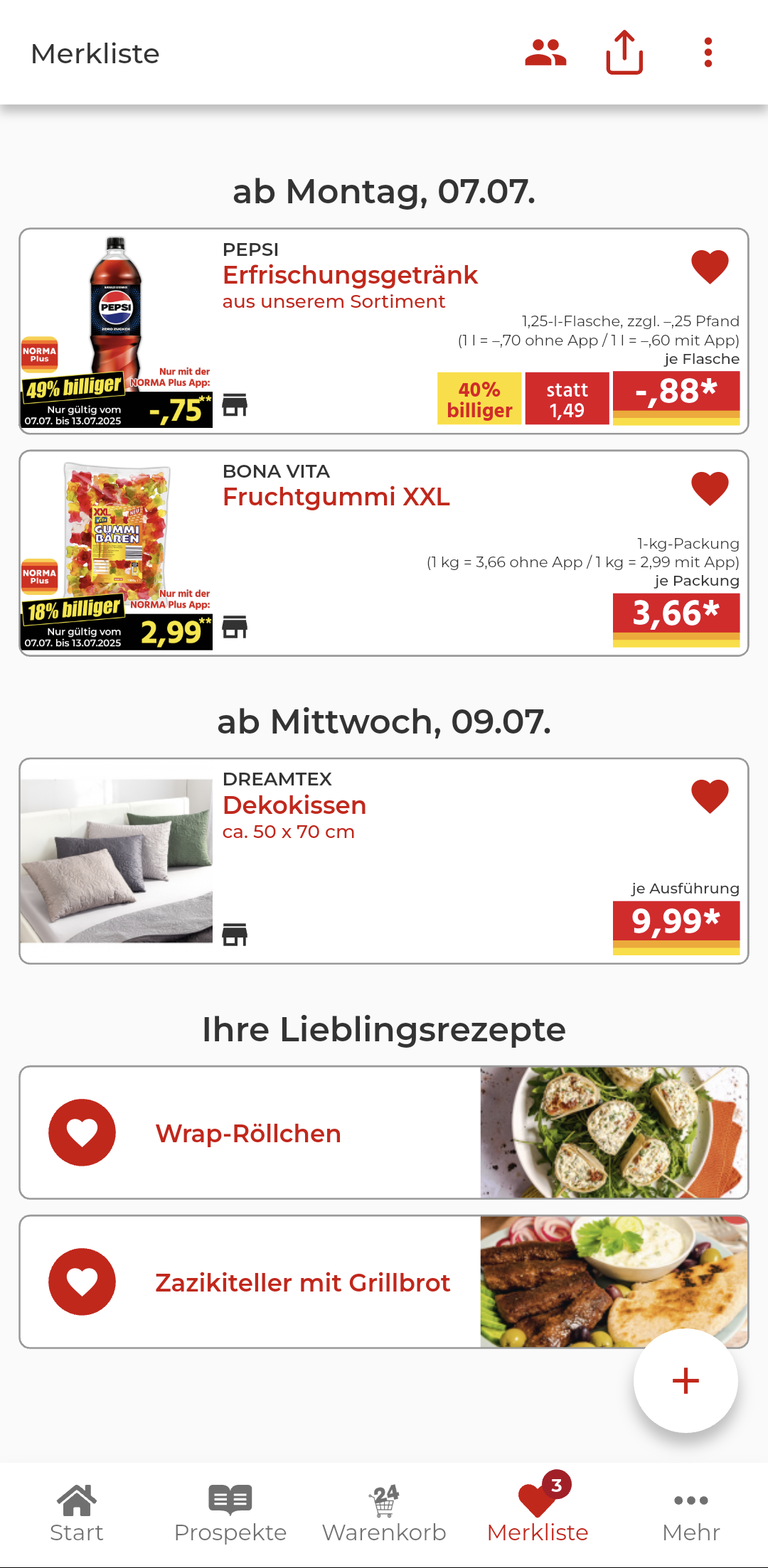The width and height of the screenshot is (768, 1568).
Task: Select the Merkliste tab
Action: click(538, 1514)
